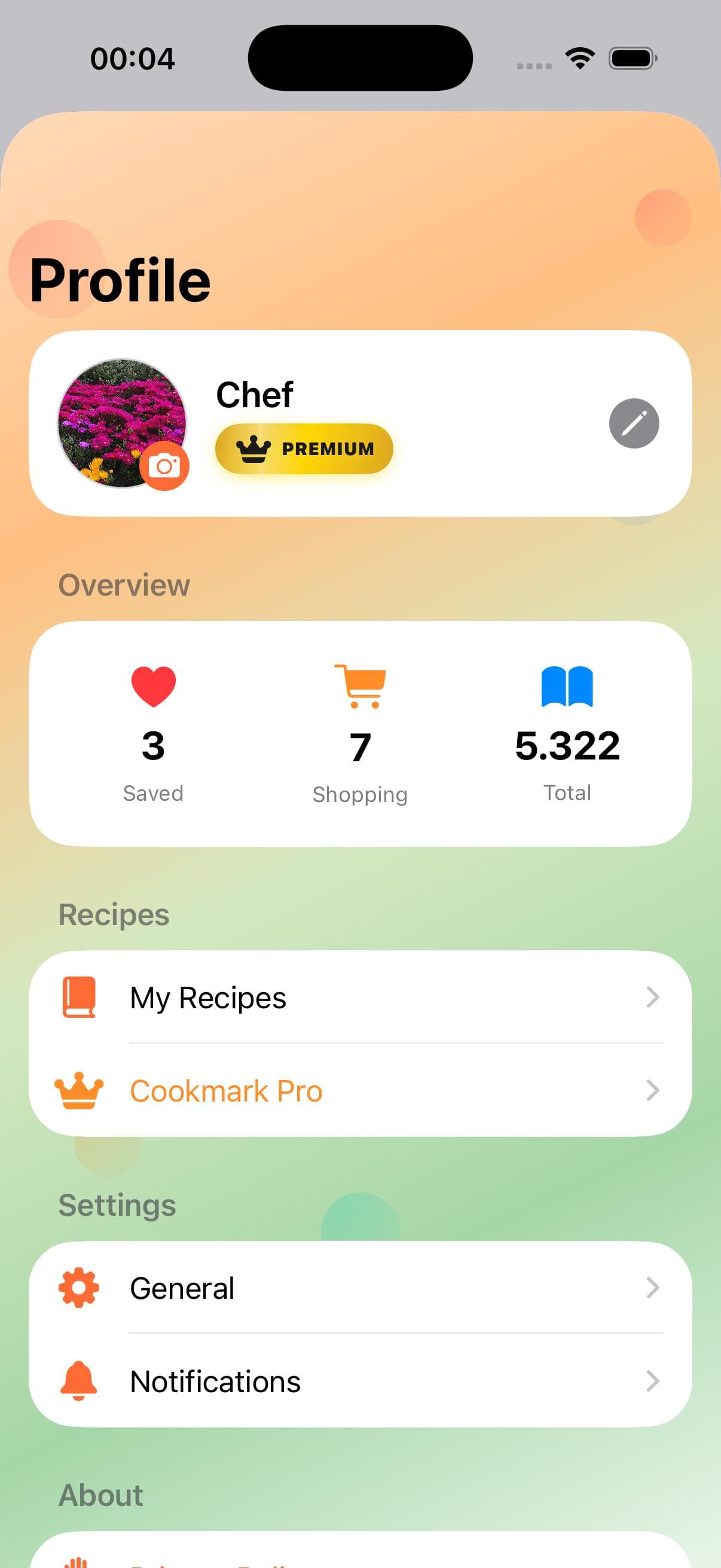721x1568 pixels.
Task: Open My Recipes
Action: pyautogui.click(x=209, y=997)
